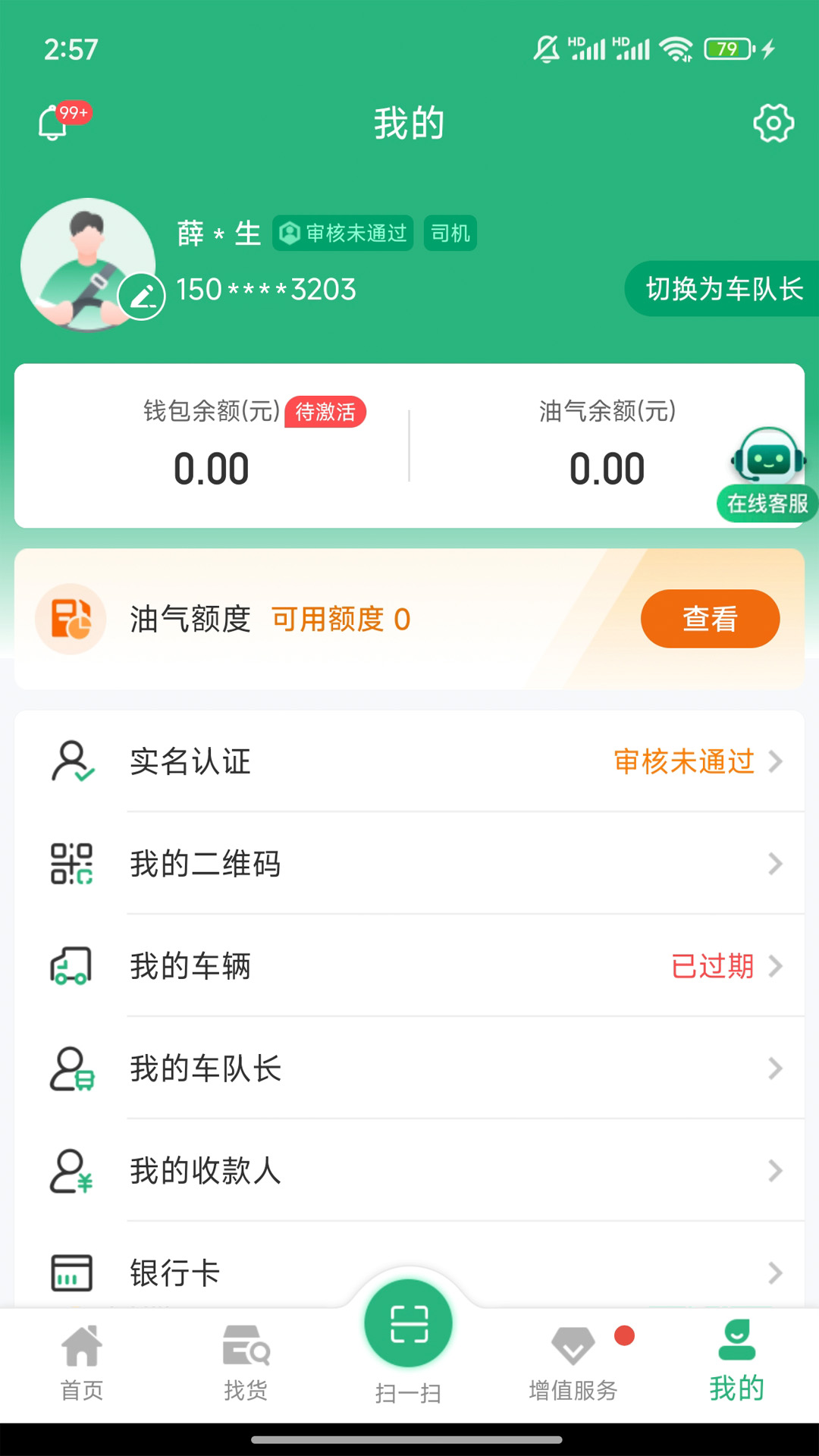This screenshot has width=819, height=1456.
Task: Open 增值服务 with red dot
Action: click(573, 1365)
